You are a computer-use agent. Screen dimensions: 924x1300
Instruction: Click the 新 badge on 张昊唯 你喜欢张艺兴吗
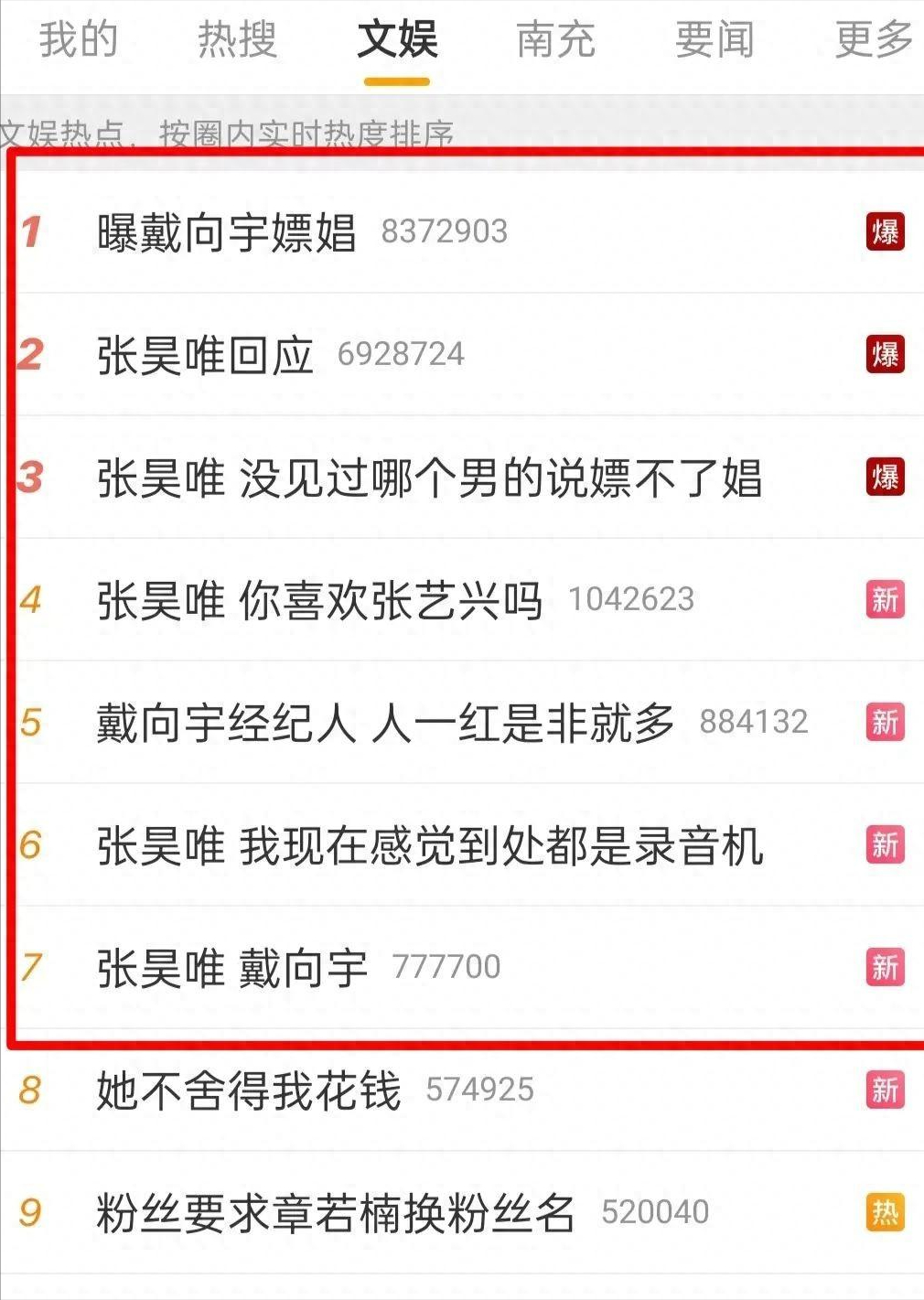(x=885, y=600)
